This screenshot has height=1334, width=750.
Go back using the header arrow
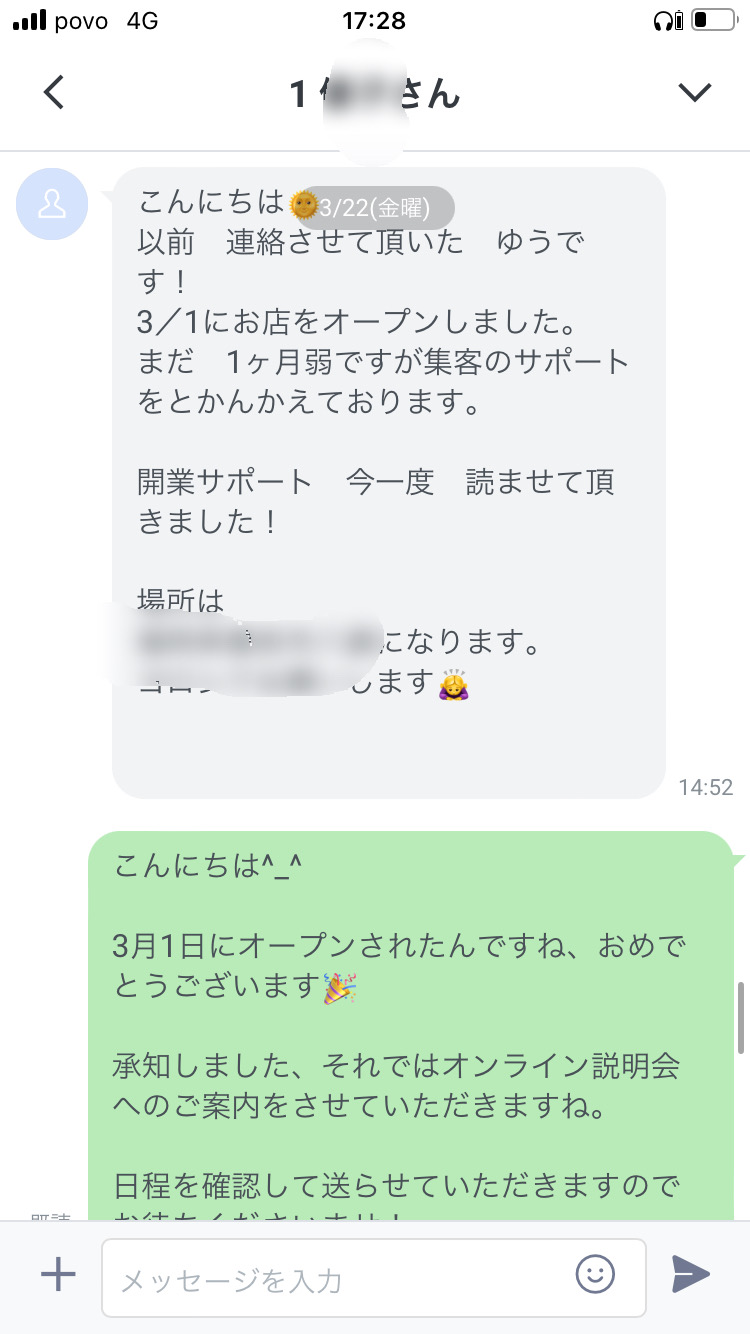pyautogui.click(x=54, y=92)
